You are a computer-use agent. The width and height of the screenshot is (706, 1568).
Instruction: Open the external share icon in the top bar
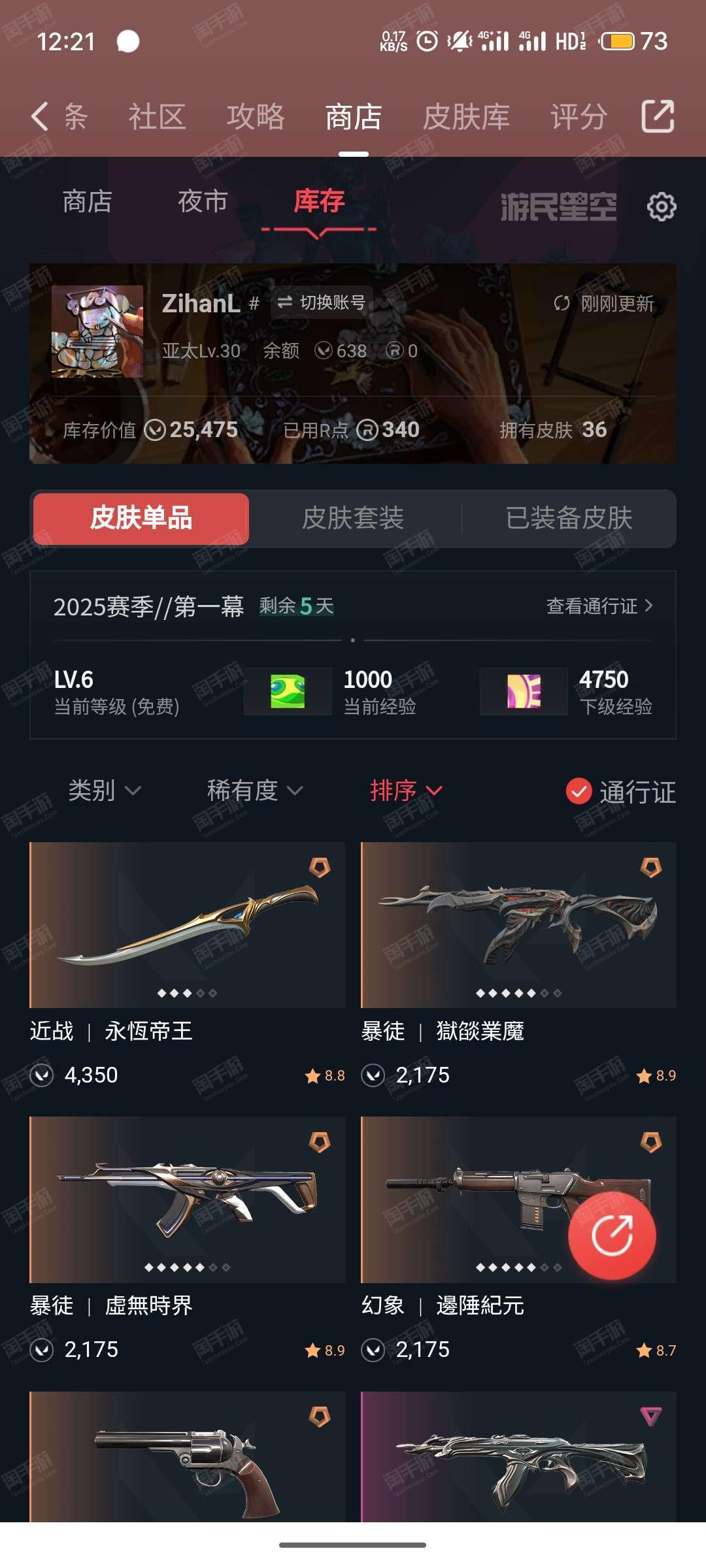[658, 117]
